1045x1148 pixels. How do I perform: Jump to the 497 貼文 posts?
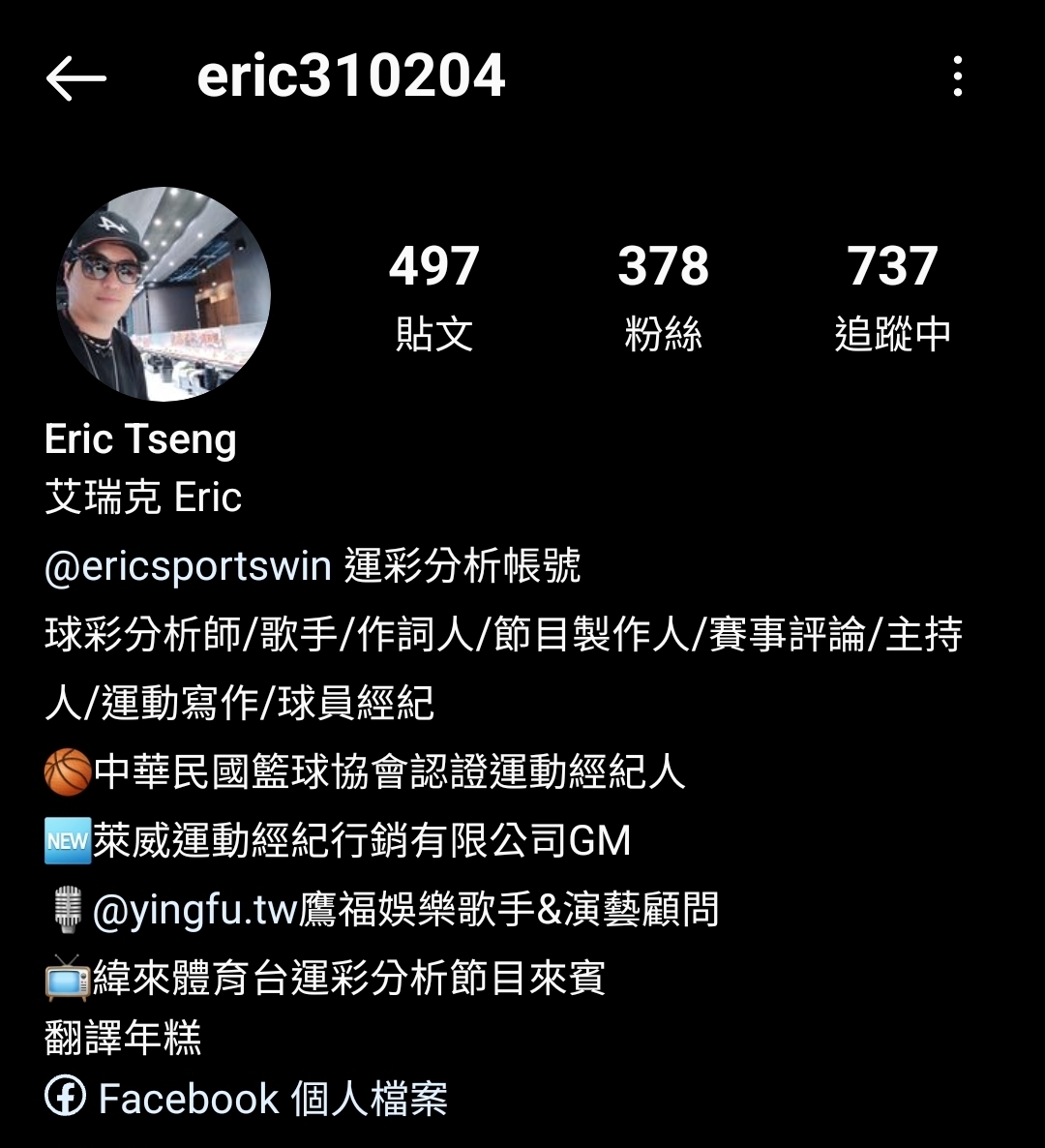pyautogui.click(x=433, y=294)
